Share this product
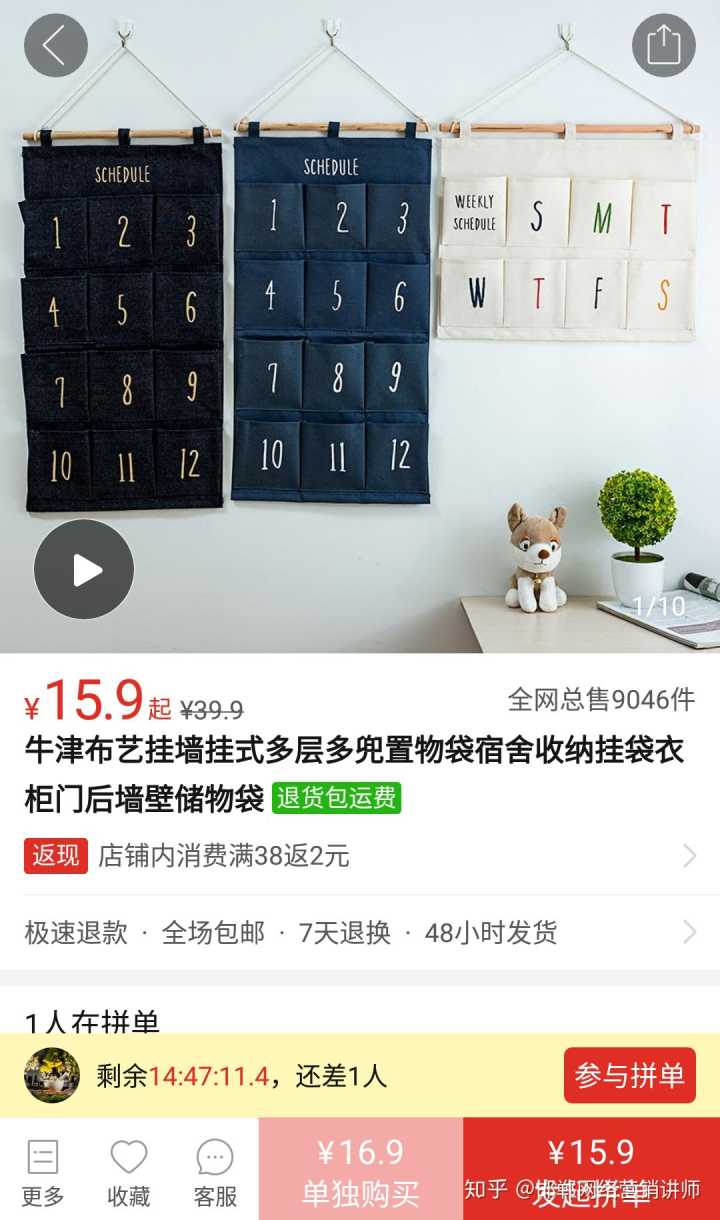 pos(663,45)
